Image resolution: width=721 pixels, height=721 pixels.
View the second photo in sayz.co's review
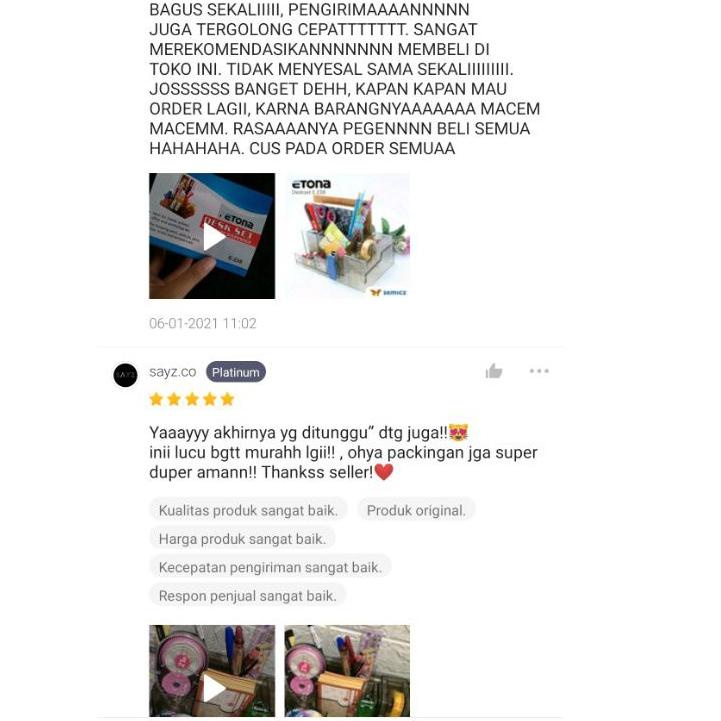coord(347,671)
